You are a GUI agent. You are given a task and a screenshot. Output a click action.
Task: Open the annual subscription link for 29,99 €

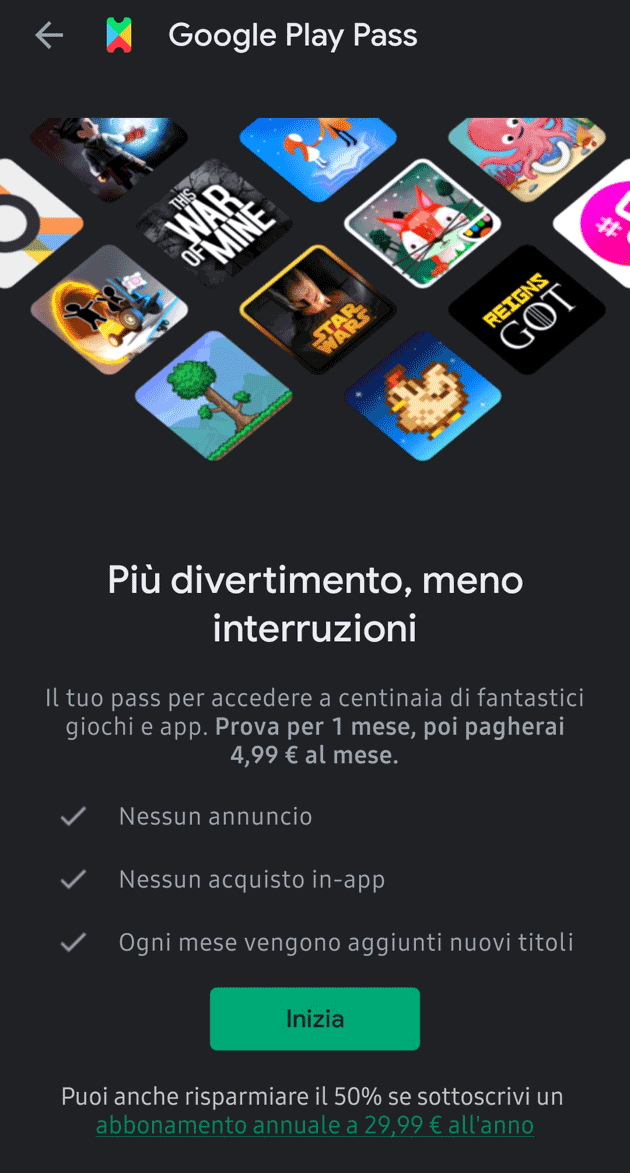click(x=315, y=1126)
